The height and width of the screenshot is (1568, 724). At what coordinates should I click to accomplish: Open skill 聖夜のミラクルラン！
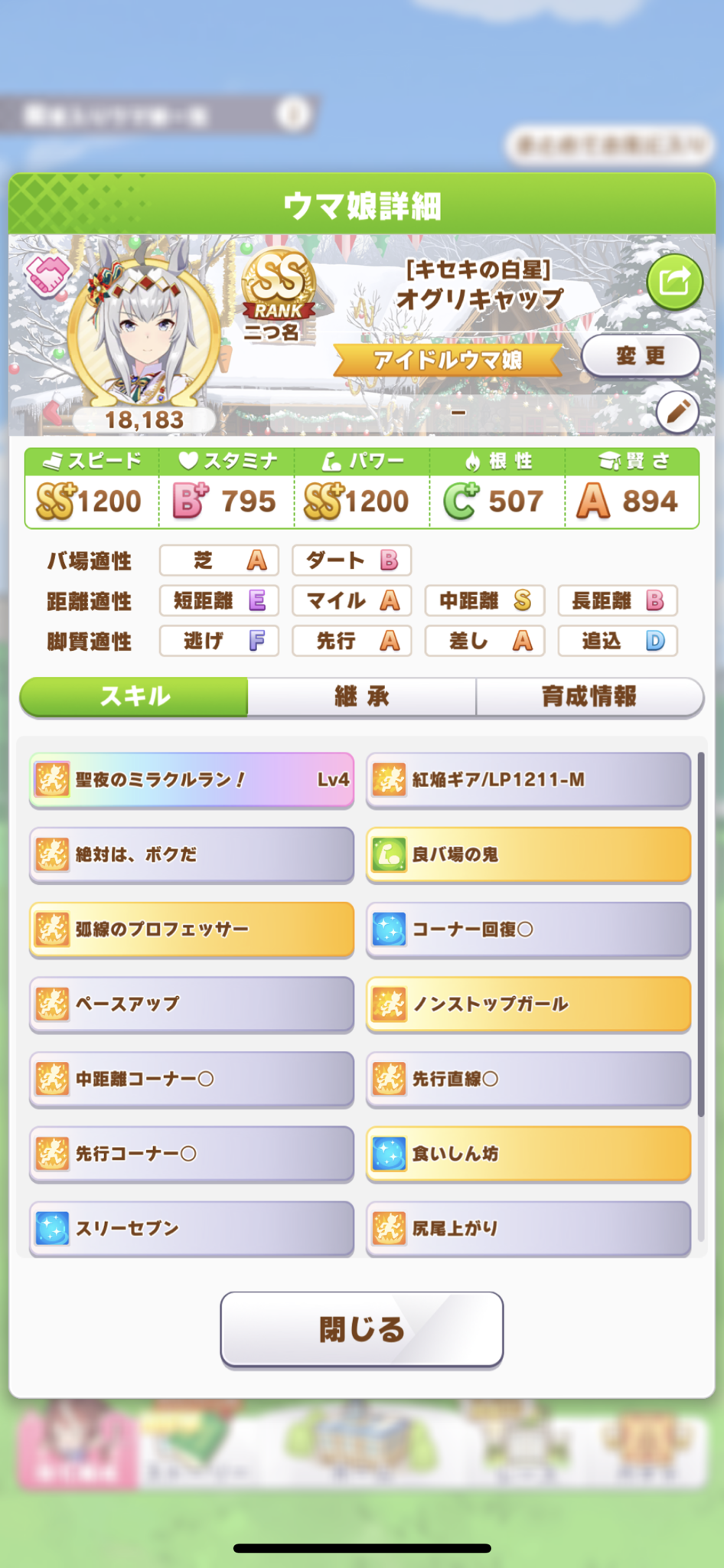(x=191, y=779)
